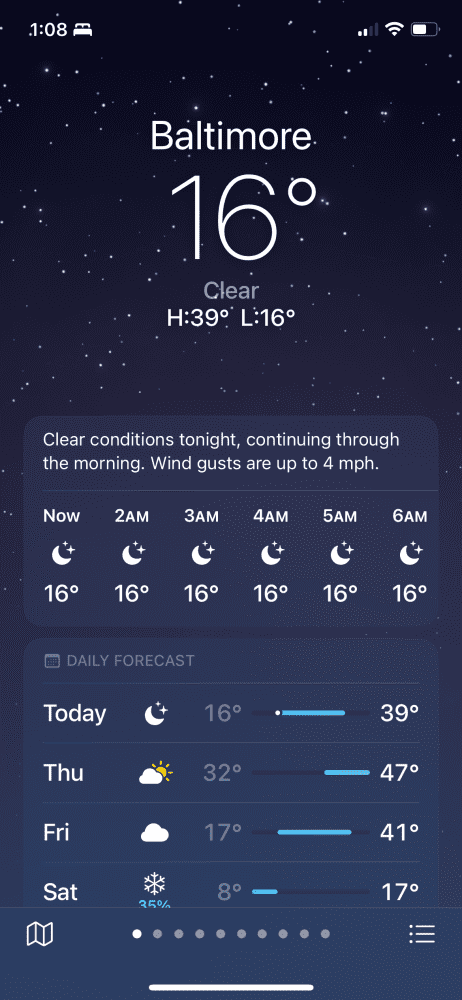This screenshot has width=462, height=1000.
Task: Open the hourly forecast card
Action: (x=231, y=521)
